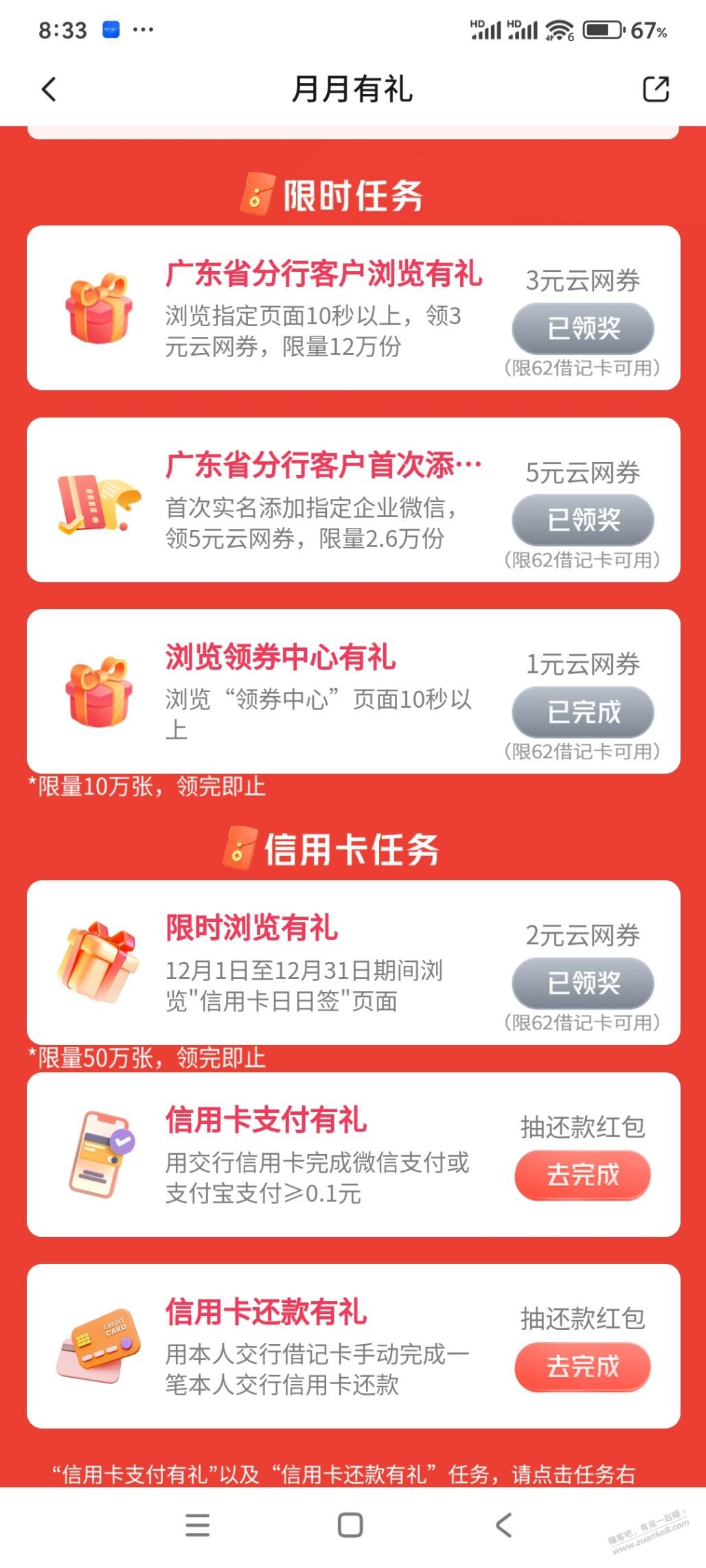Go to the home screen
706x1568 pixels.
(350, 1525)
